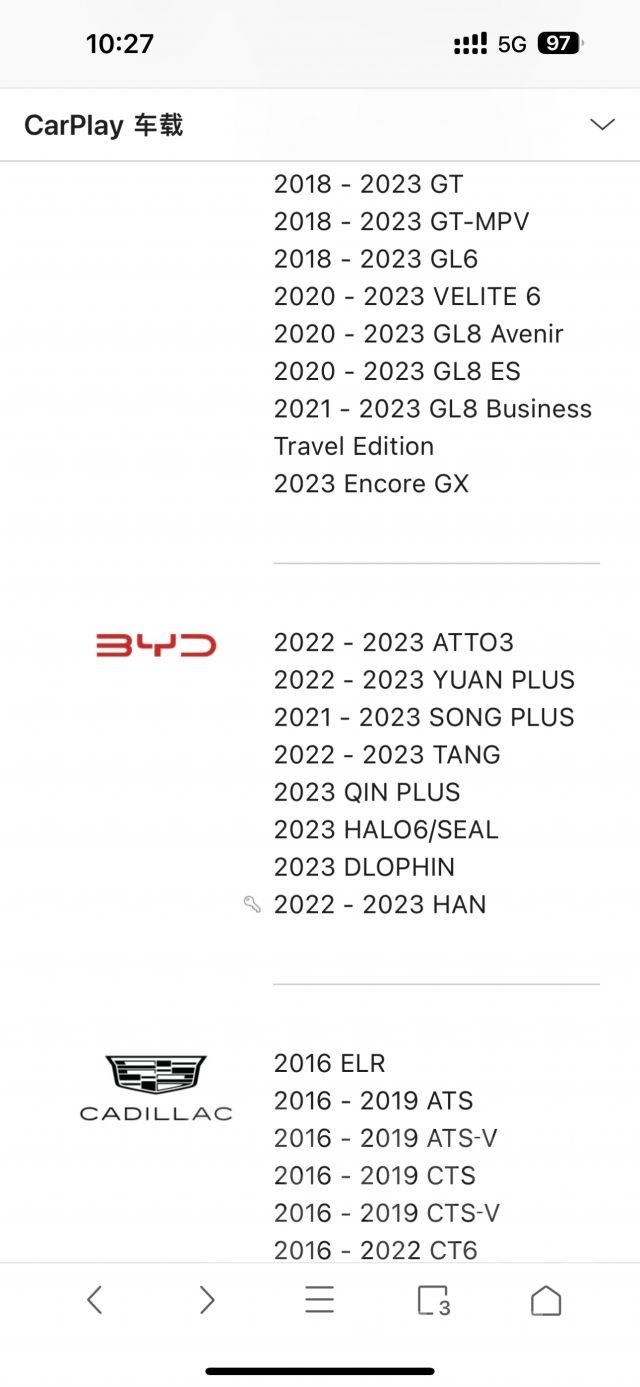Image resolution: width=640 pixels, height=1387 pixels.
Task: Open the browser menu
Action: tap(320, 1300)
